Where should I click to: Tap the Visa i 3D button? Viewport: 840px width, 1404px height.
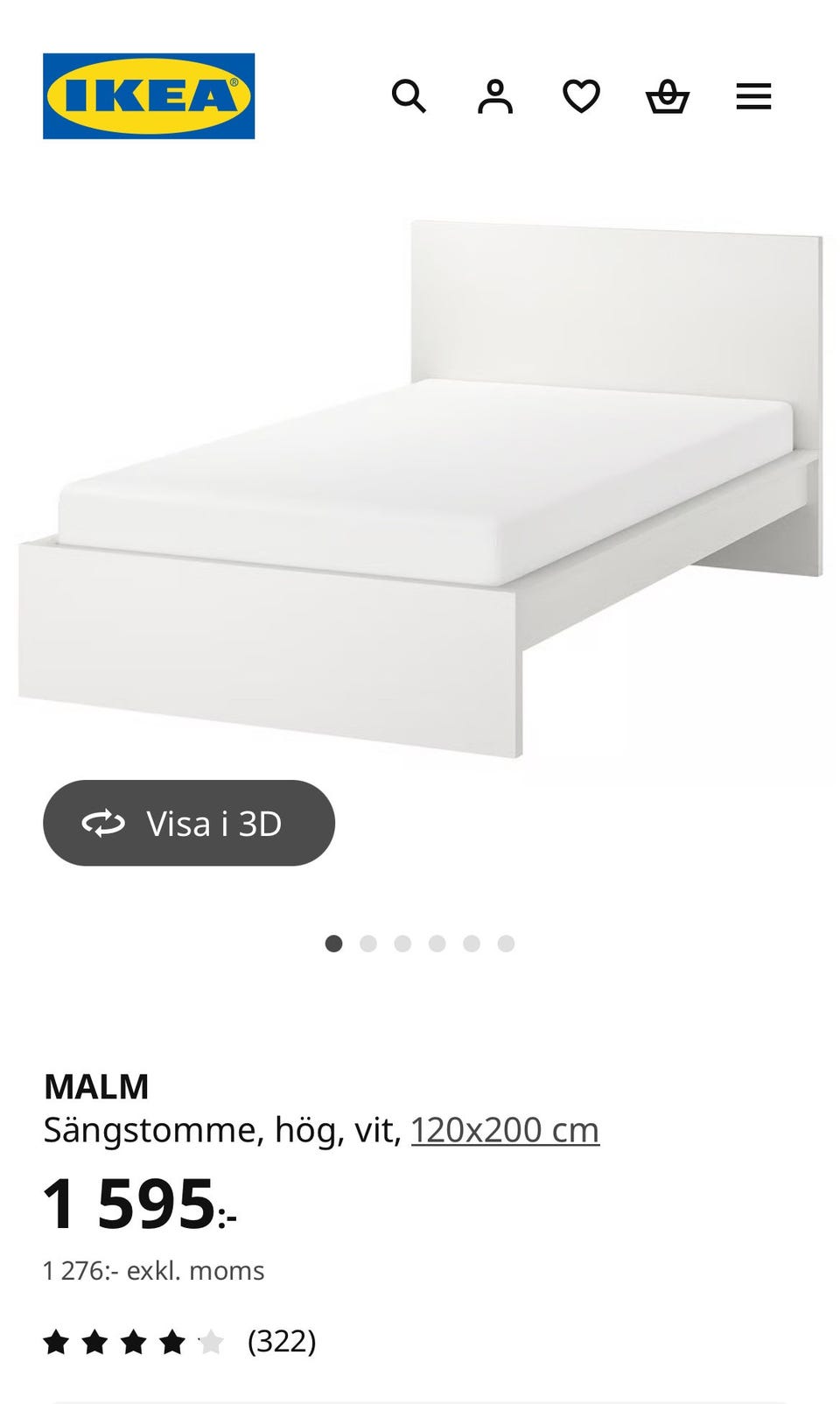tap(189, 823)
